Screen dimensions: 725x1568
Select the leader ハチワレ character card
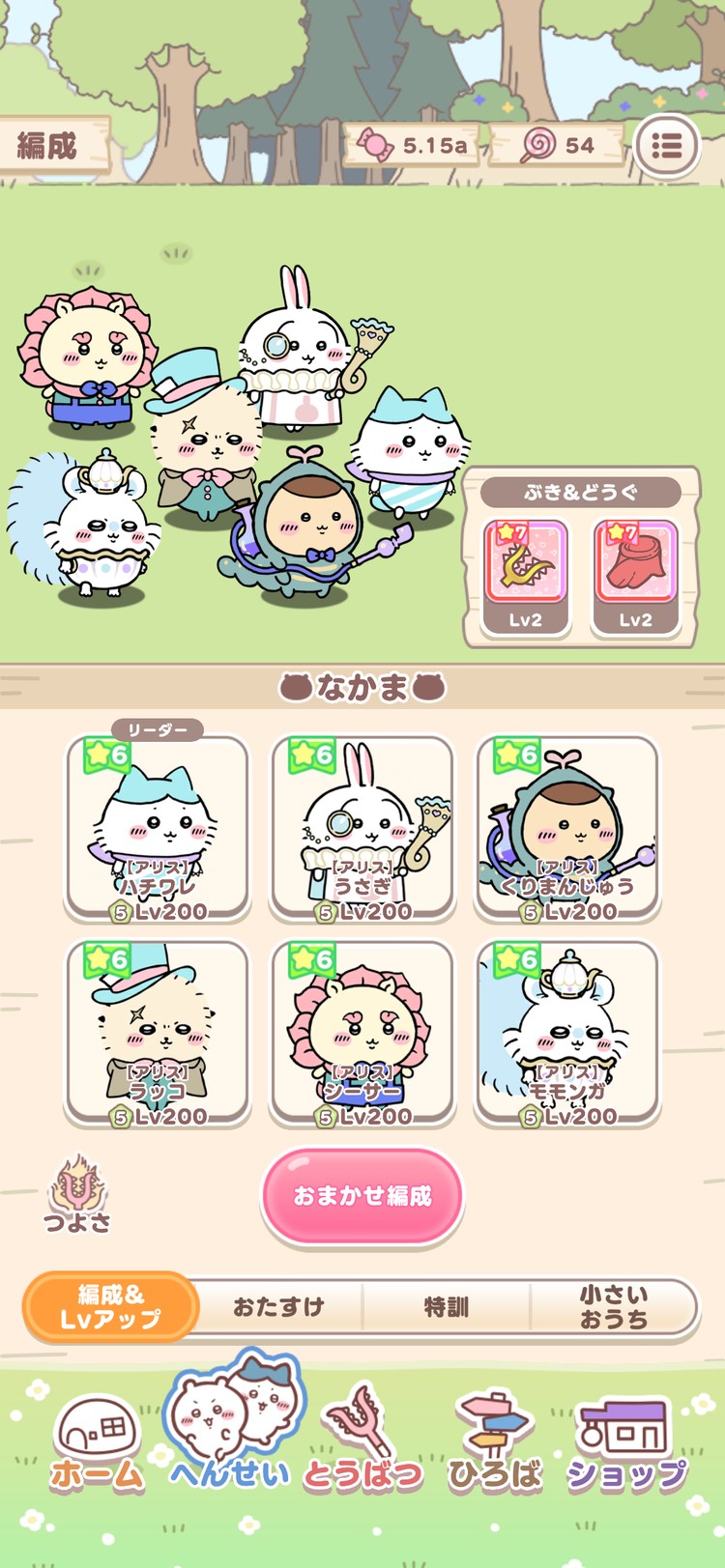[x=156, y=829]
